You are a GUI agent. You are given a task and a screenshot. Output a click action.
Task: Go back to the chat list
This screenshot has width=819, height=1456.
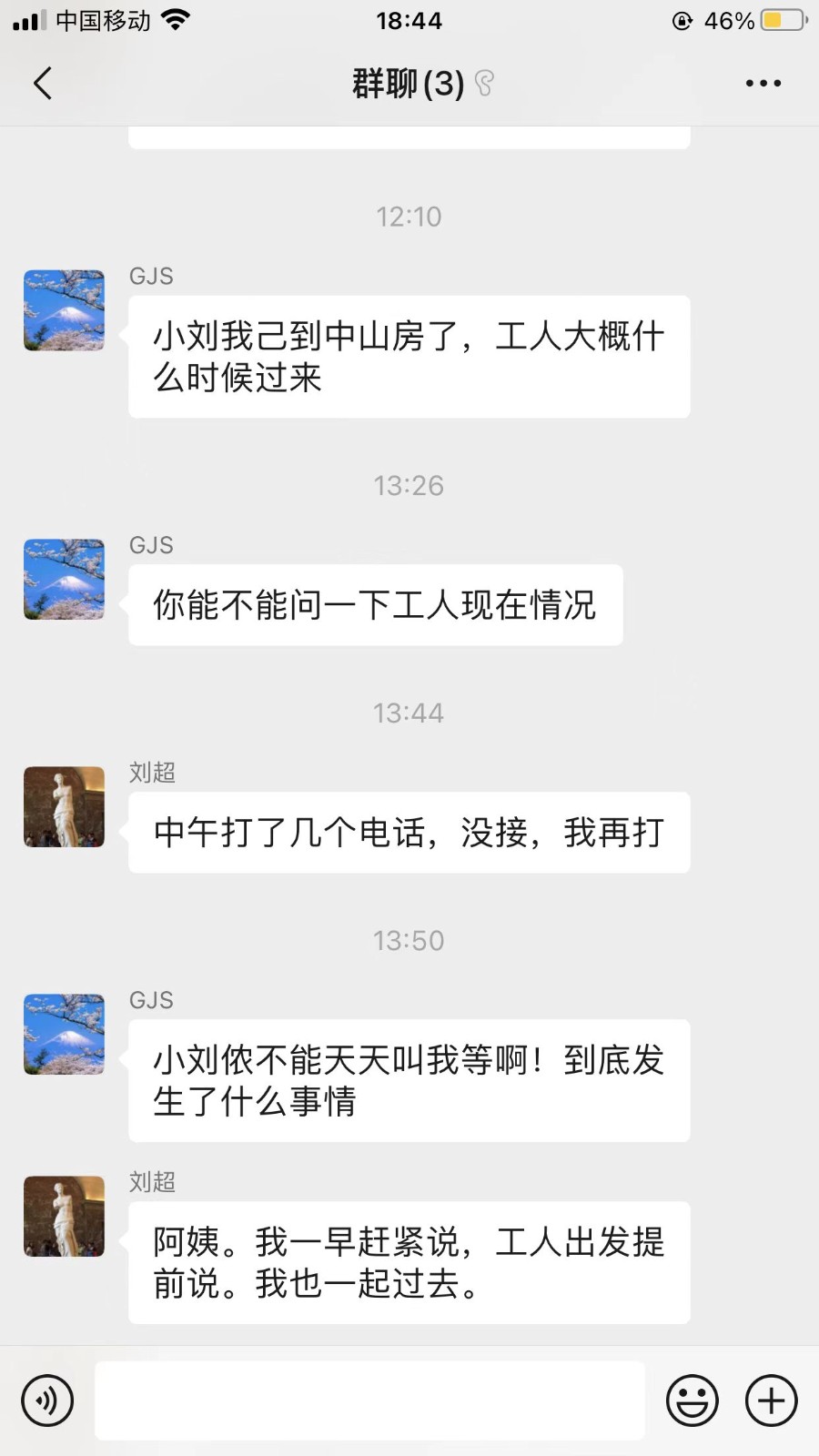point(43,83)
